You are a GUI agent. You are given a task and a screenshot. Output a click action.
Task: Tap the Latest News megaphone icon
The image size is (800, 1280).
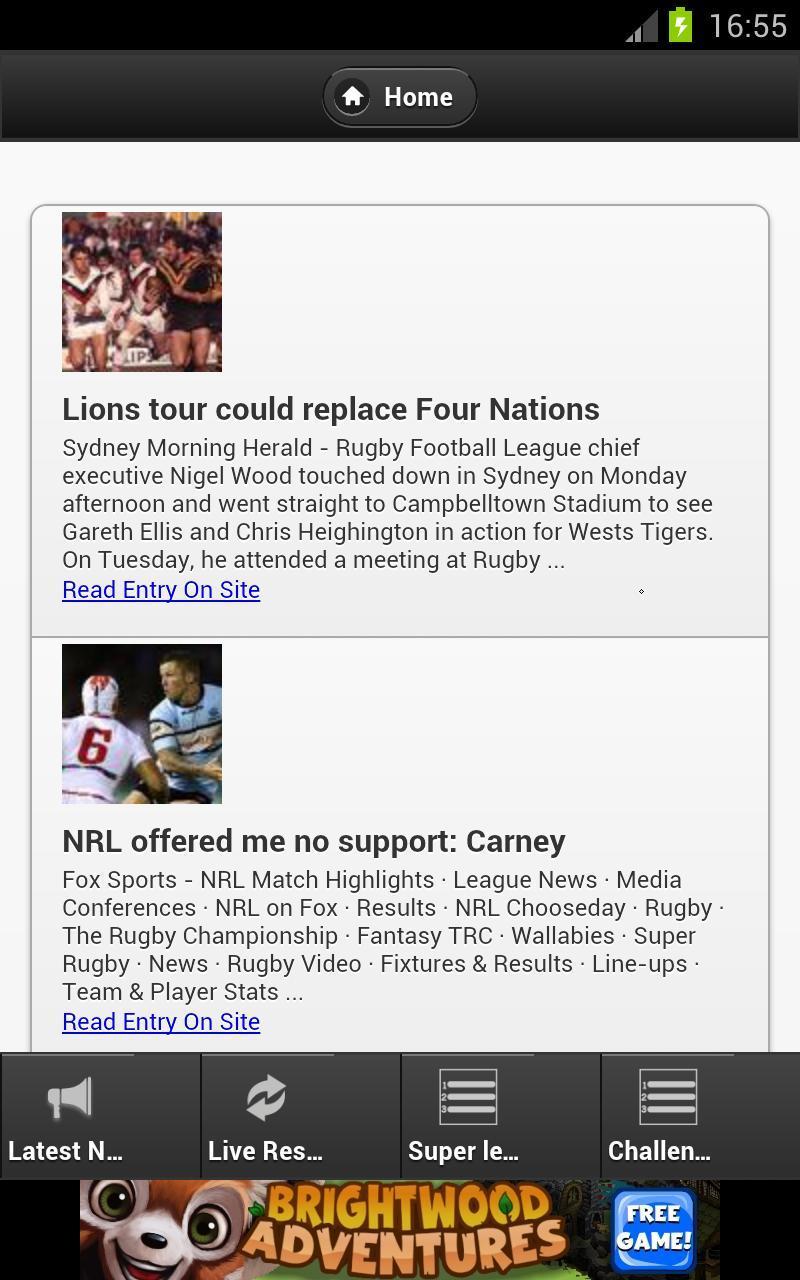tap(70, 1097)
